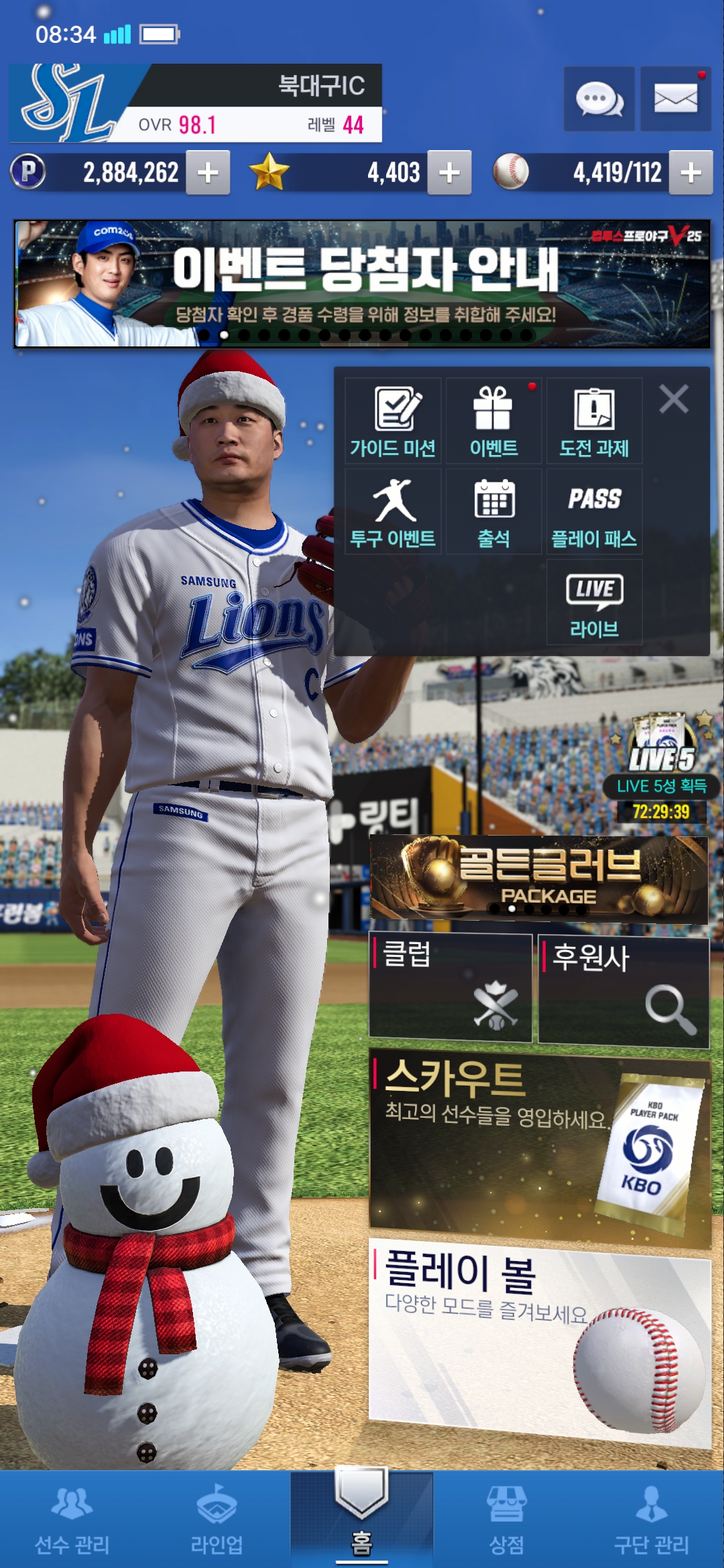Open 출석 attendance calendar

(493, 512)
